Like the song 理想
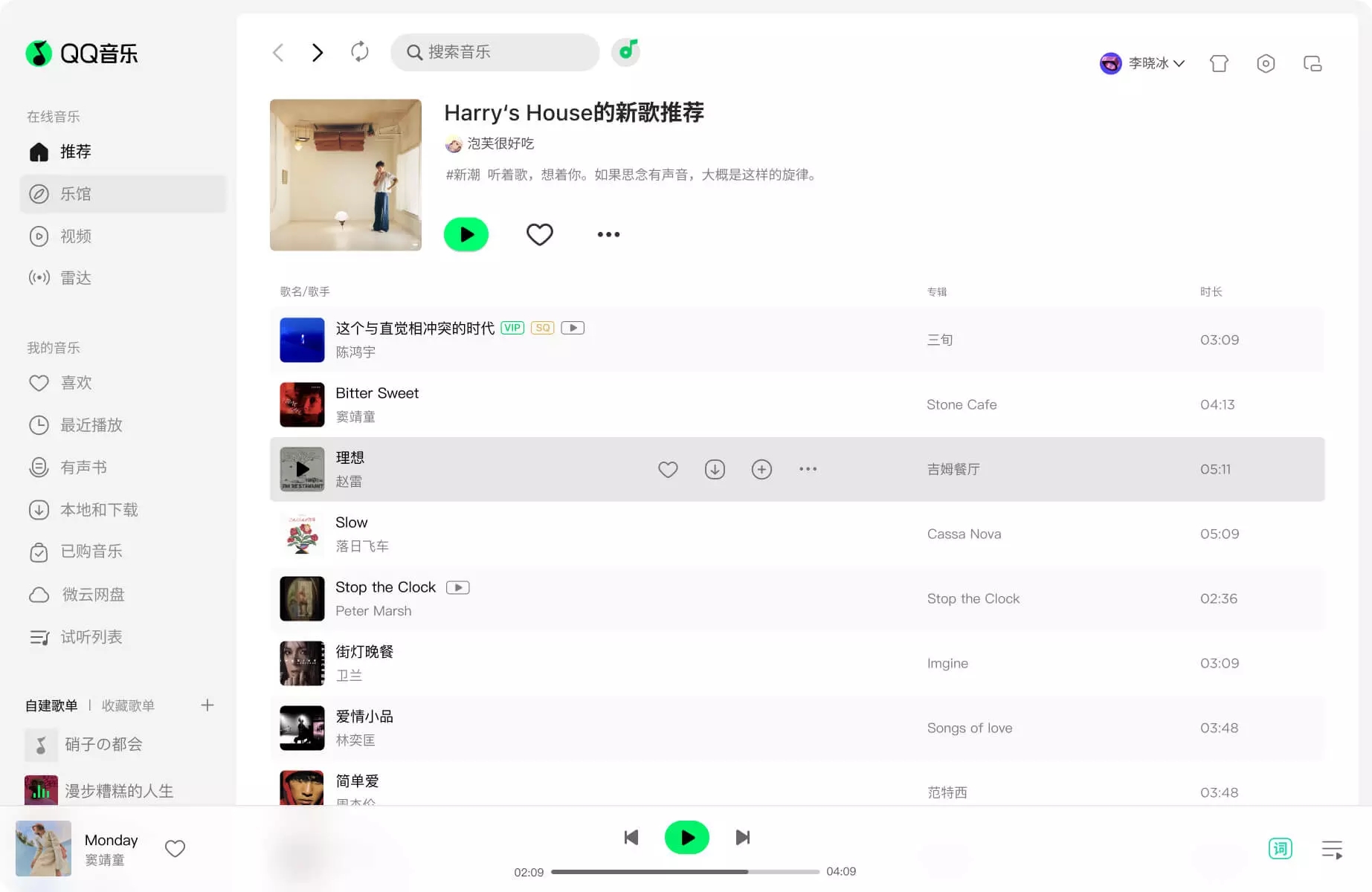 [x=668, y=469]
